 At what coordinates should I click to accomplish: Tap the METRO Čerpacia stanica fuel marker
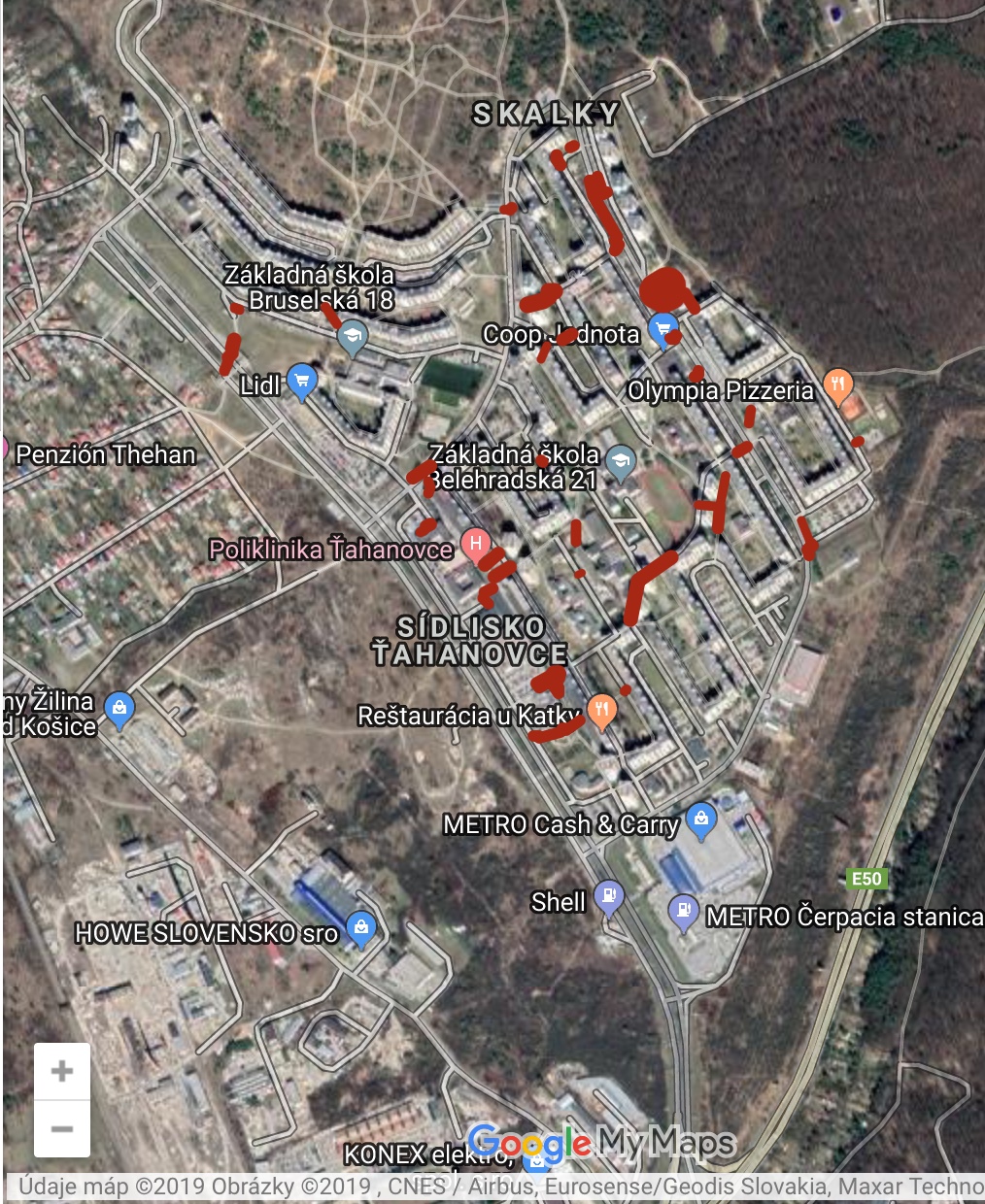tap(684, 911)
